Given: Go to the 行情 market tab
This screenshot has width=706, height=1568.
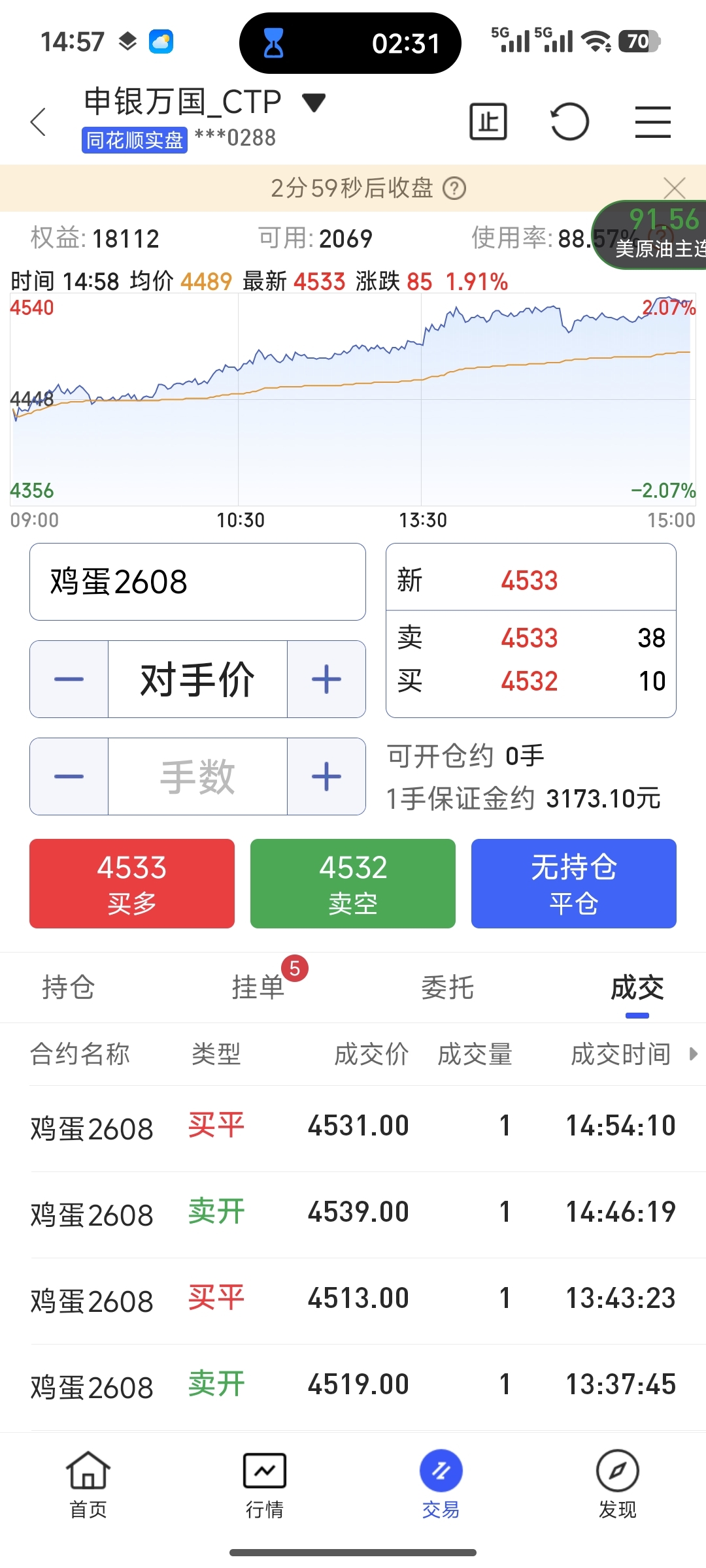Looking at the screenshot, I should [x=265, y=1486].
